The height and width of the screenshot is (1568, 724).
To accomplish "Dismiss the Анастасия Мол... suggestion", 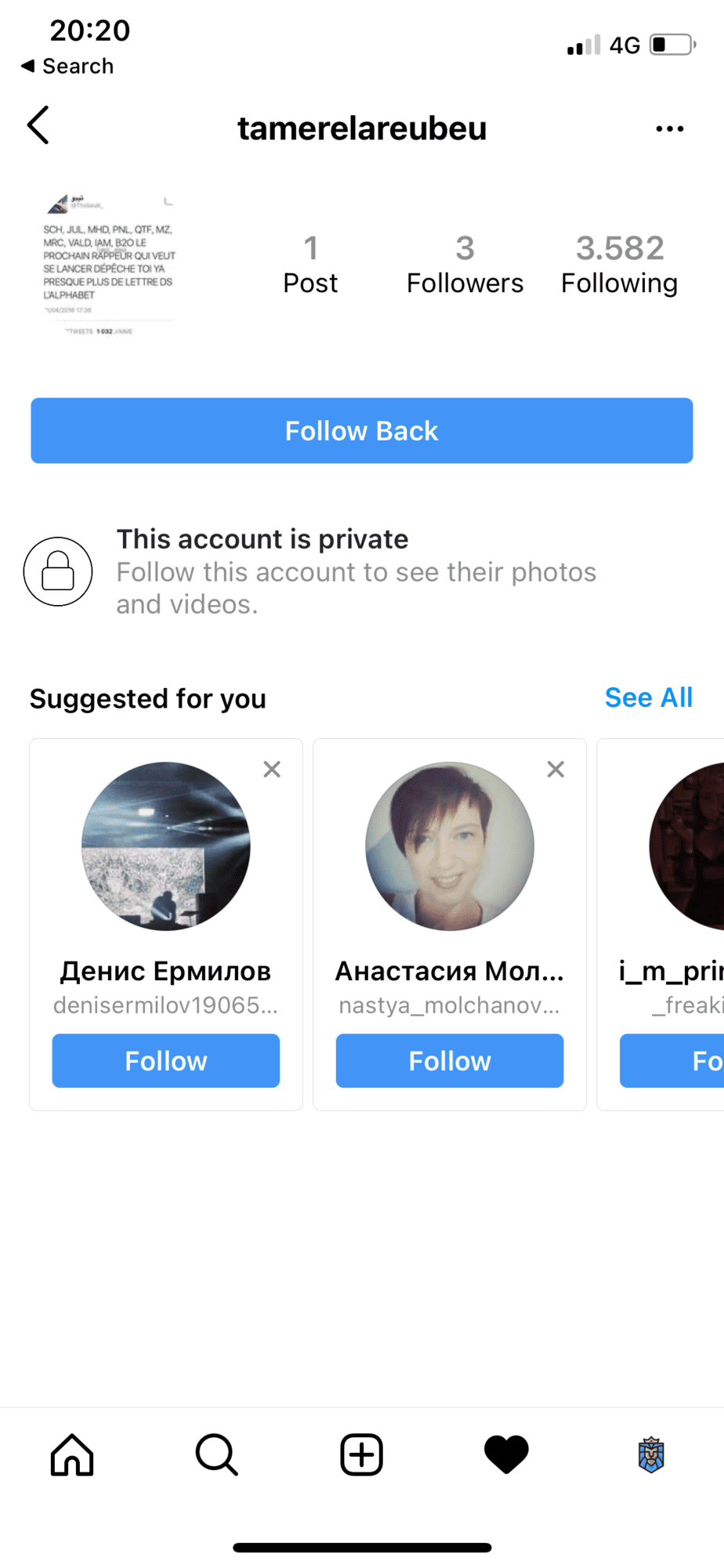I will (556, 770).
